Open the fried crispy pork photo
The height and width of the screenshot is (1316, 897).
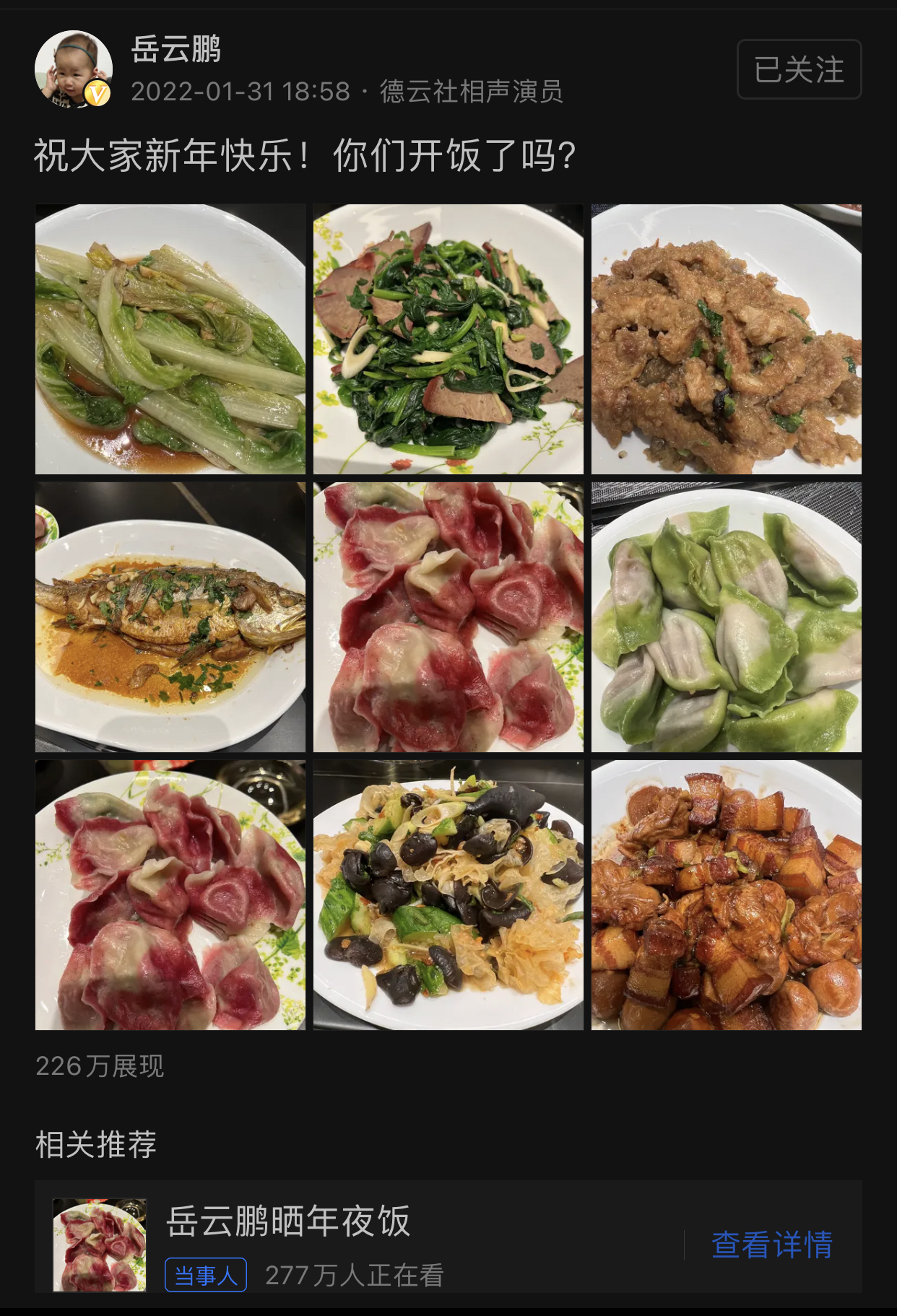click(726, 339)
